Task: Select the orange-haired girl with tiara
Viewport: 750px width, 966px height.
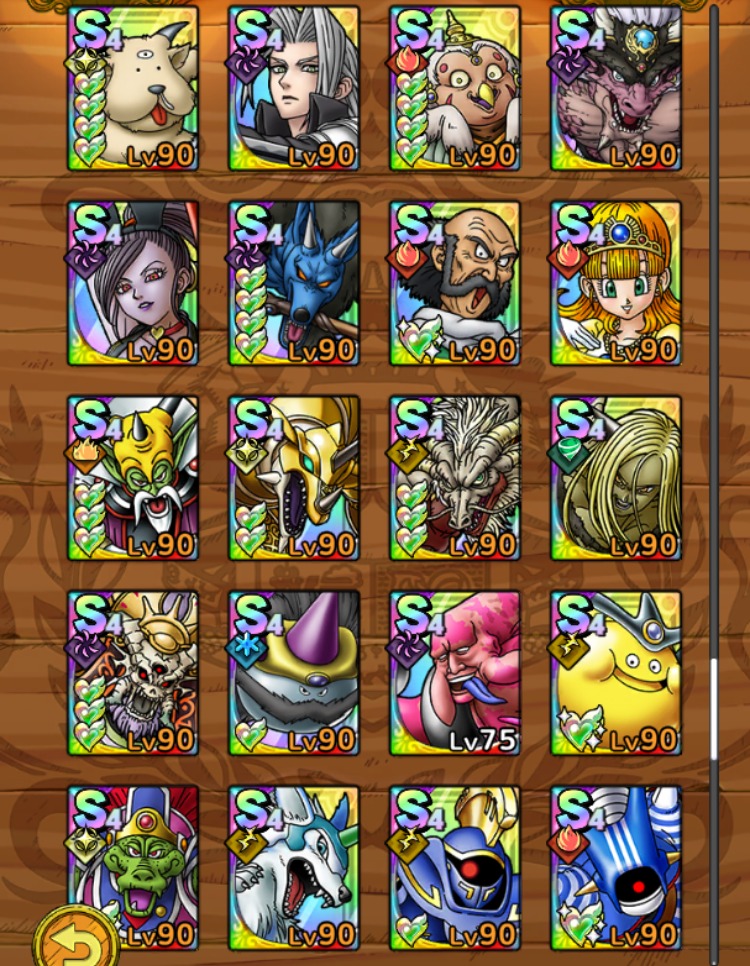Action: click(x=616, y=283)
